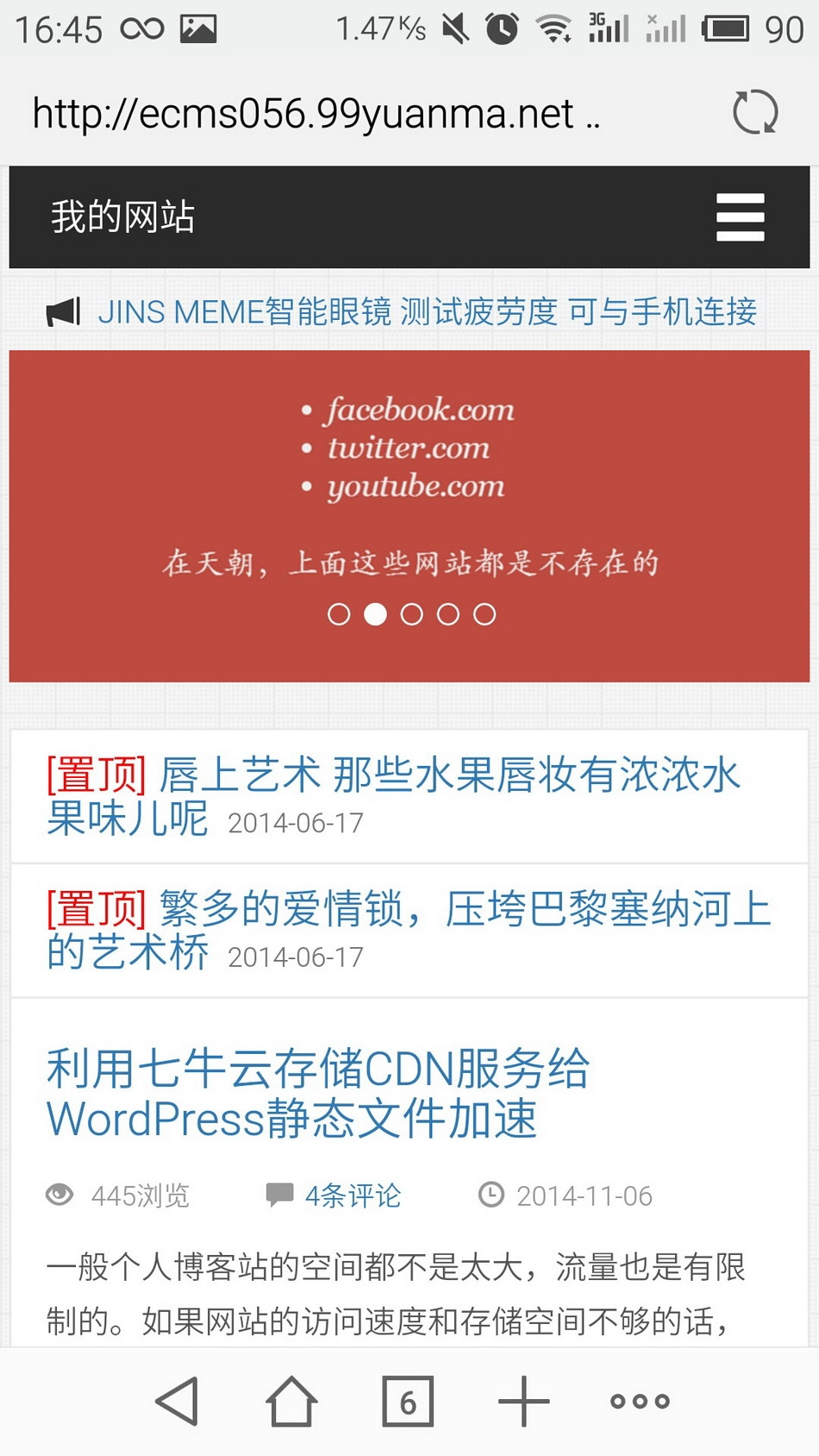This screenshot has width=819, height=1456.
Task: View the 4条评论 comments link
Action: (x=353, y=1196)
